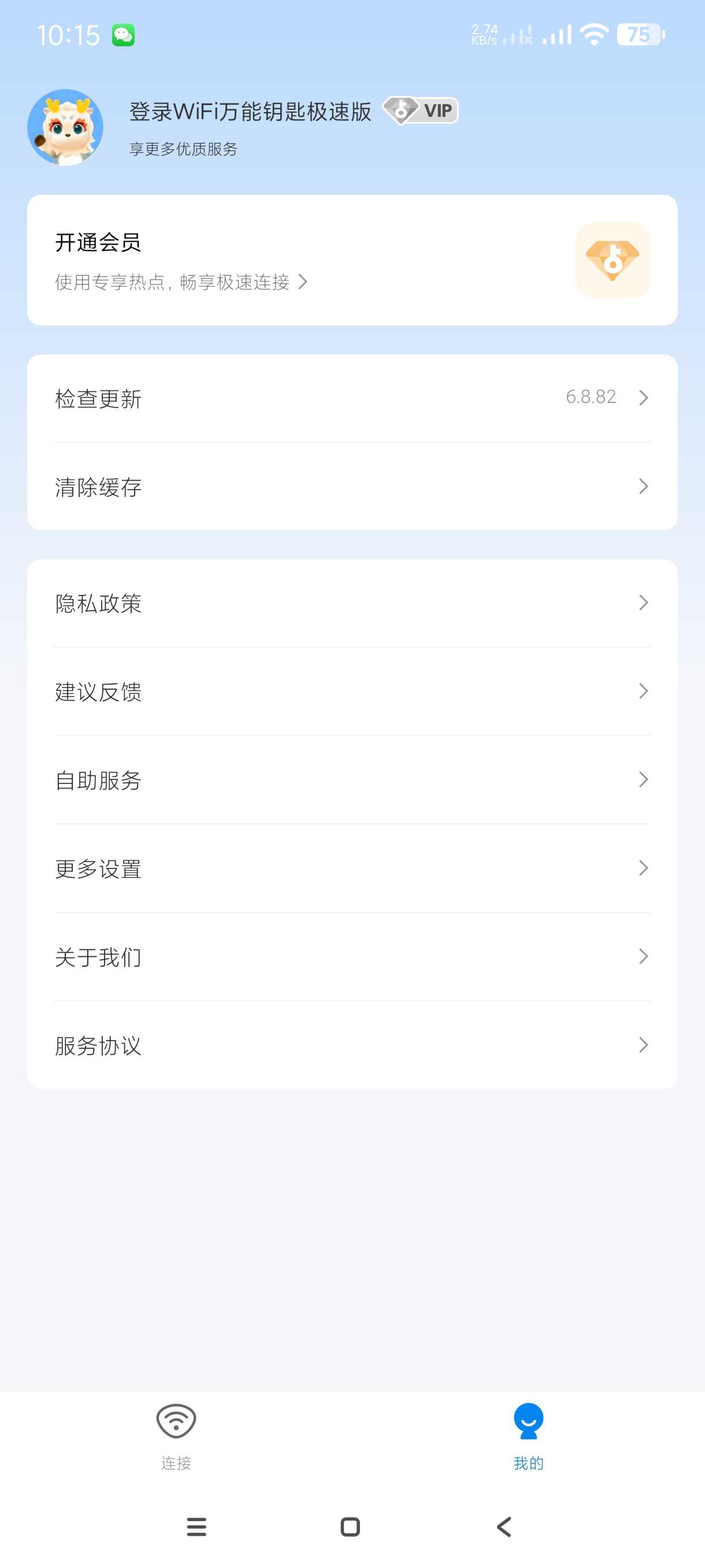This screenshot has width=705, height=1568.
Task: Open 检查更新 to check version
Action: pos(351,398)
